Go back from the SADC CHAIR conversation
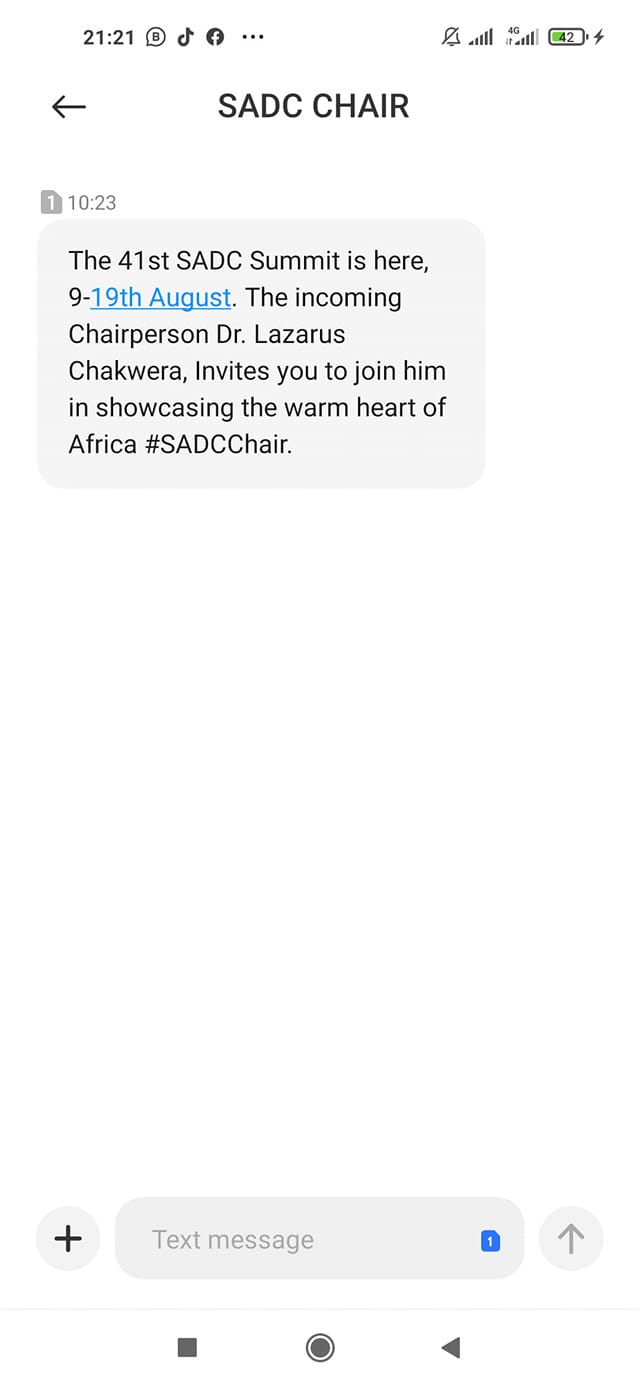 69,107
